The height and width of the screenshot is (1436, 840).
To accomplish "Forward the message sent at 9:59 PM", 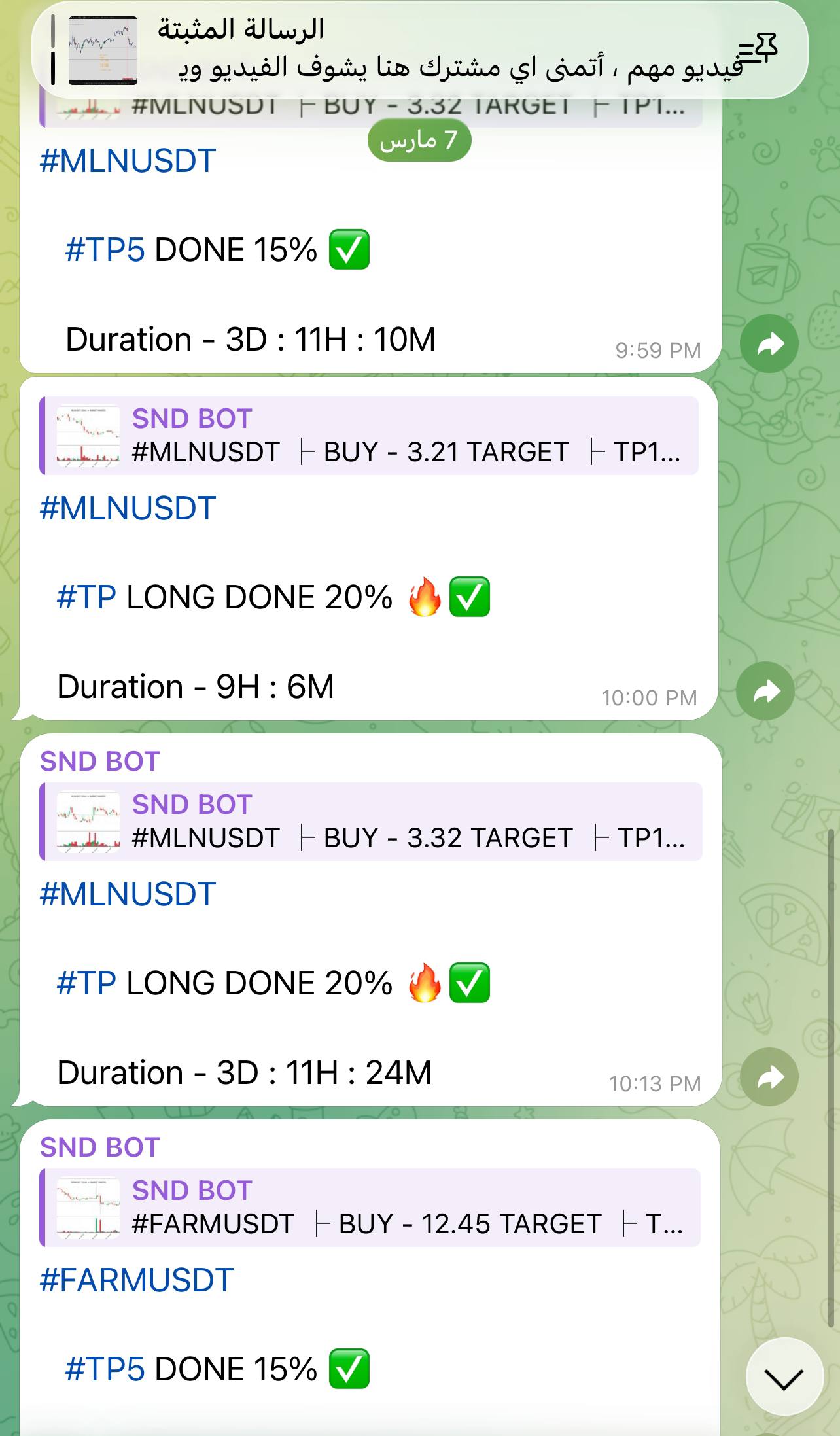I will (769, 343).
